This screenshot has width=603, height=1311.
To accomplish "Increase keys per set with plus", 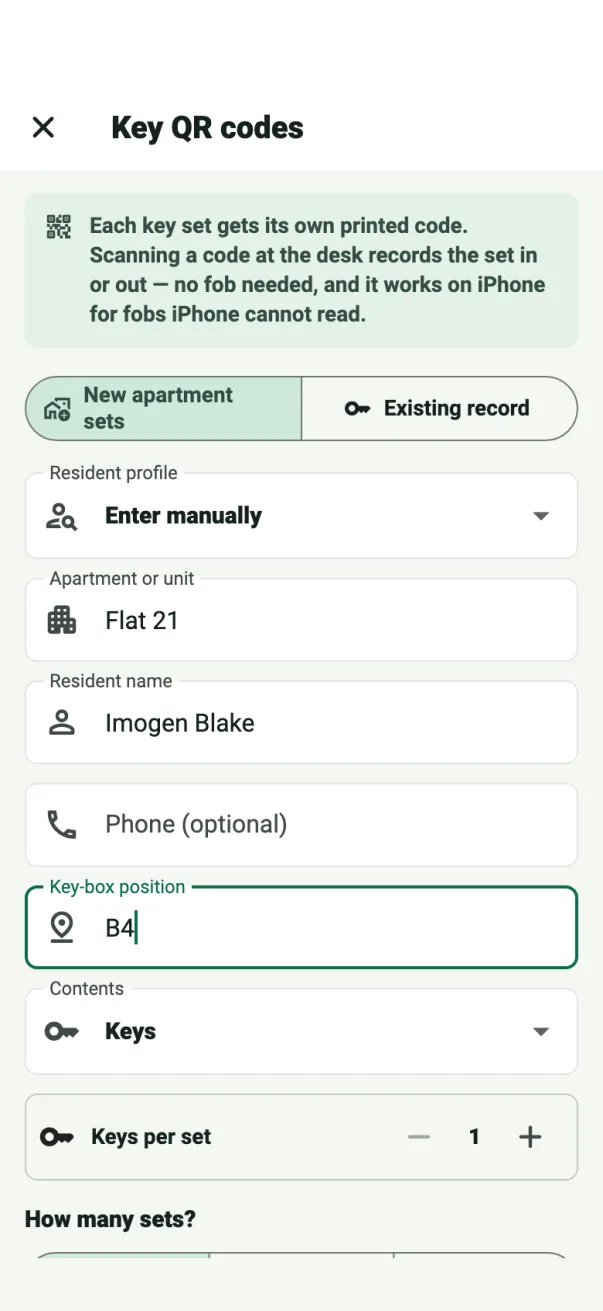I will 530,1137.
